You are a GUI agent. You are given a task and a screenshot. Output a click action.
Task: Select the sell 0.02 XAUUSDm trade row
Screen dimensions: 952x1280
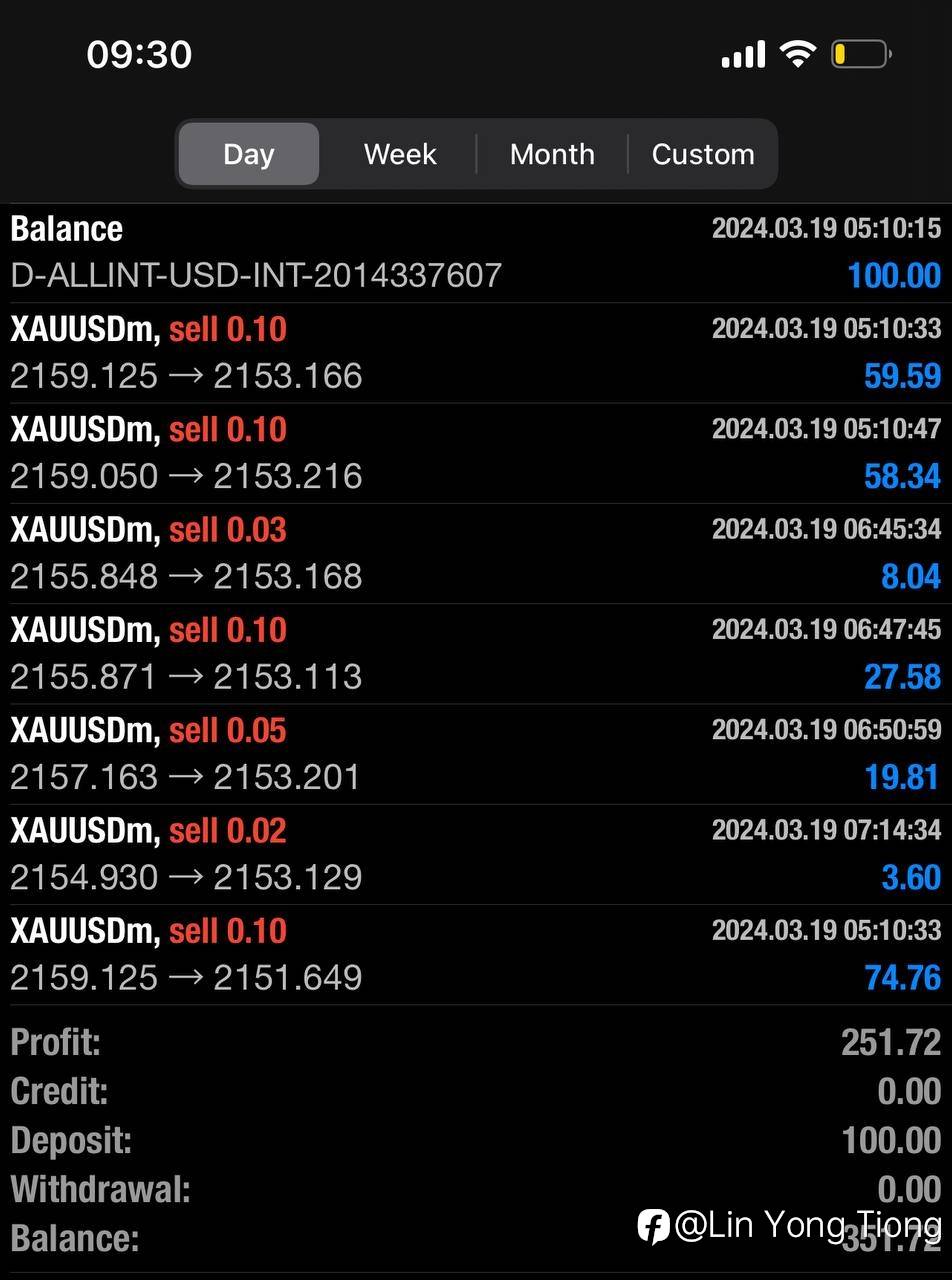476,854
